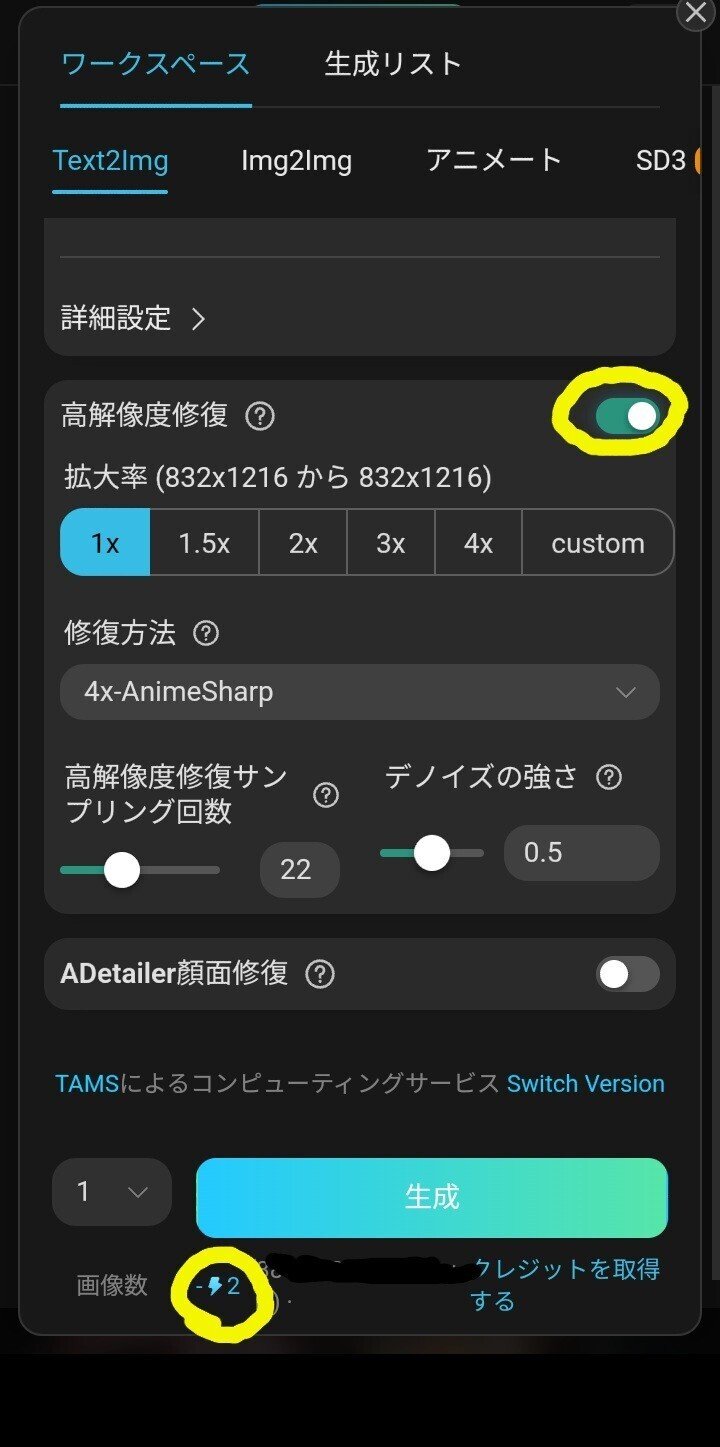Screen dimensions: 720x1447
Task: Open the アニメート tab
Action: (494, 161)
